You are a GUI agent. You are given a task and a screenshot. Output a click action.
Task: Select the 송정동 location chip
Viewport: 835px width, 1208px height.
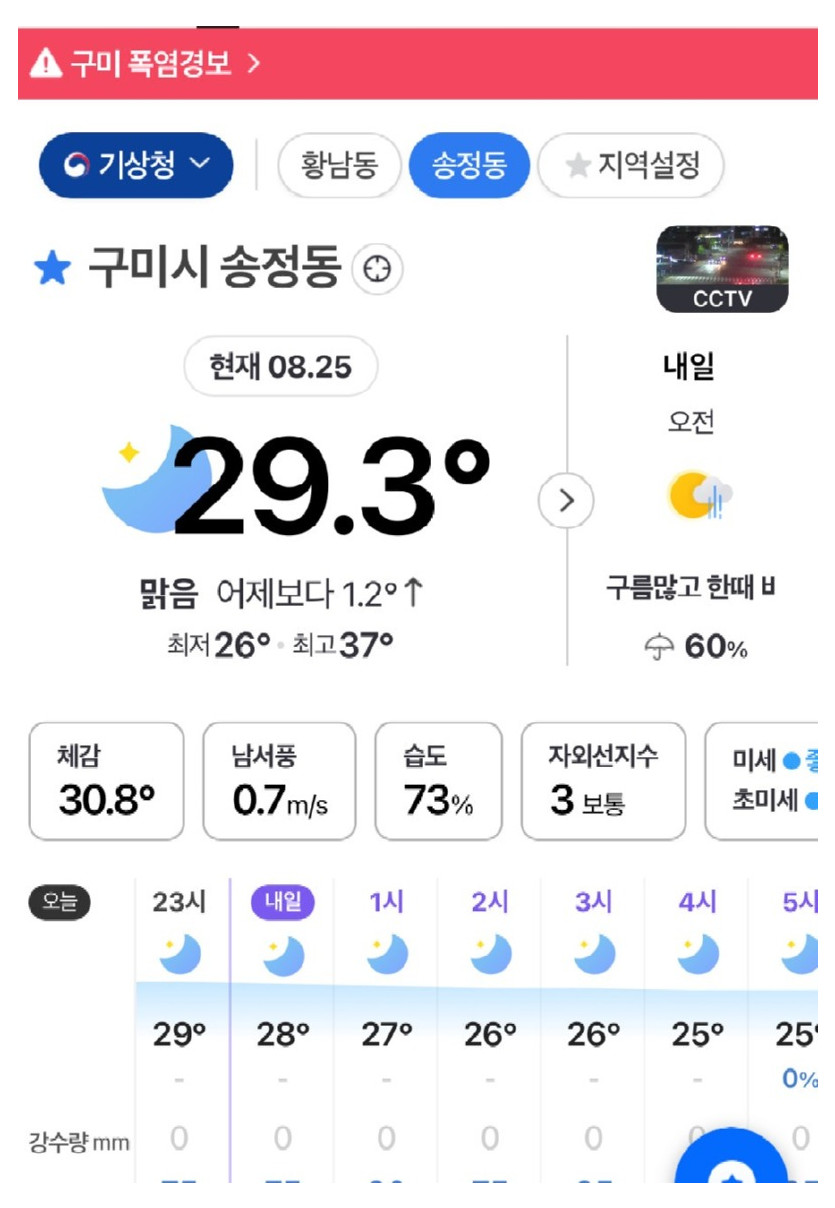point(469,165)
